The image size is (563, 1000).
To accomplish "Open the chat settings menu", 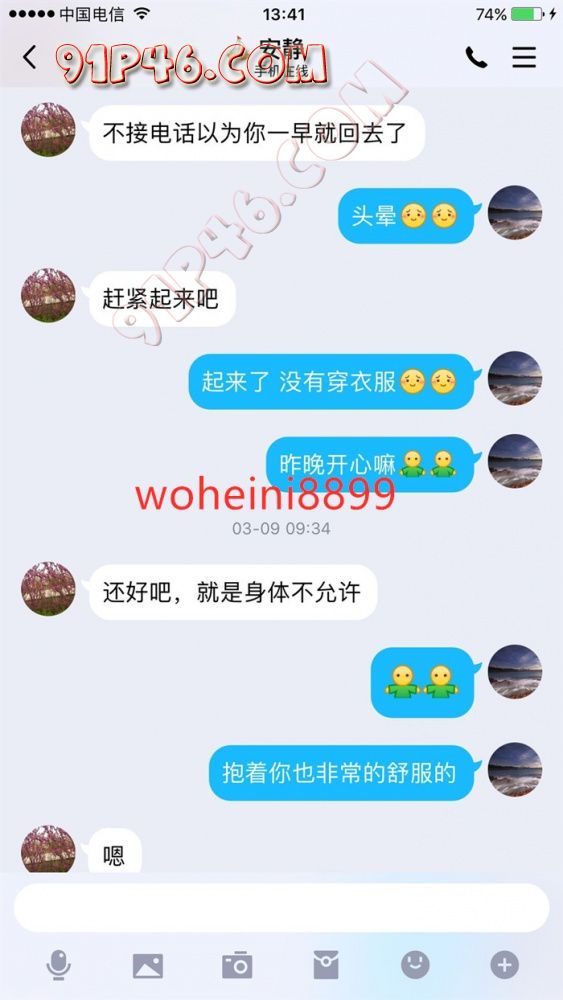I will 523,58.
